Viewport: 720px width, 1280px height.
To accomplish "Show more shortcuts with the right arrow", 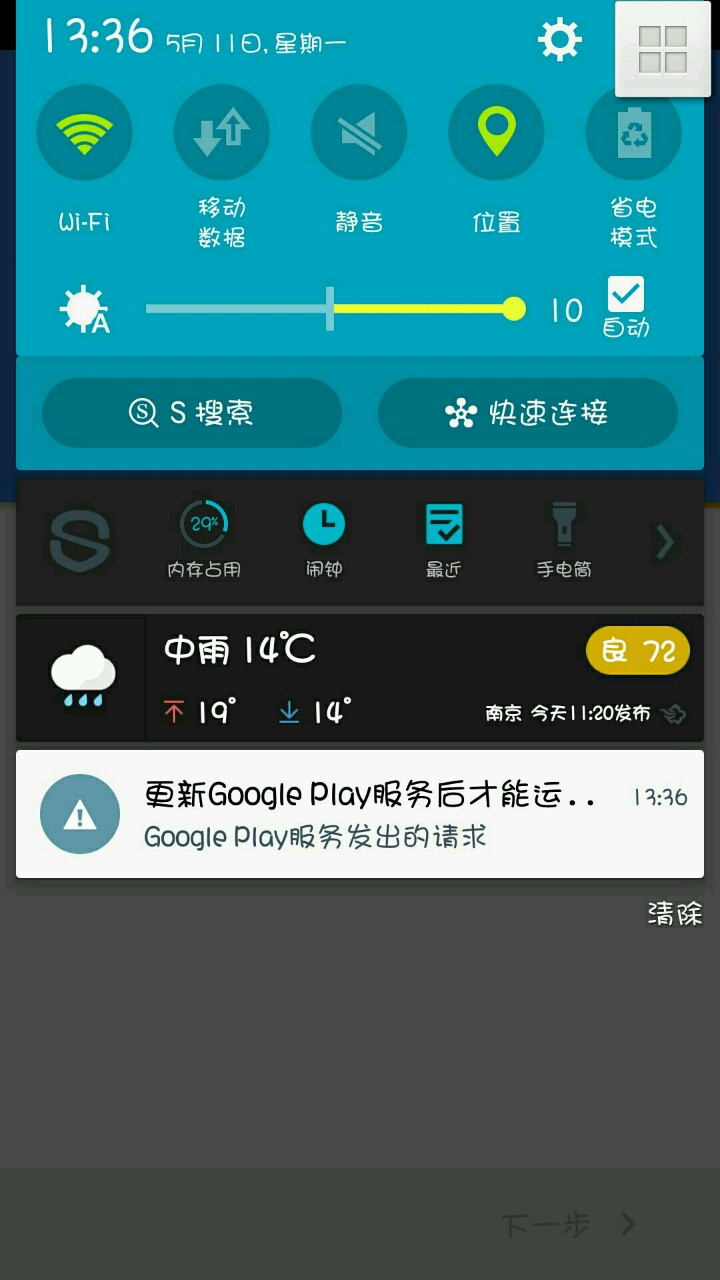I will (665, 543).
